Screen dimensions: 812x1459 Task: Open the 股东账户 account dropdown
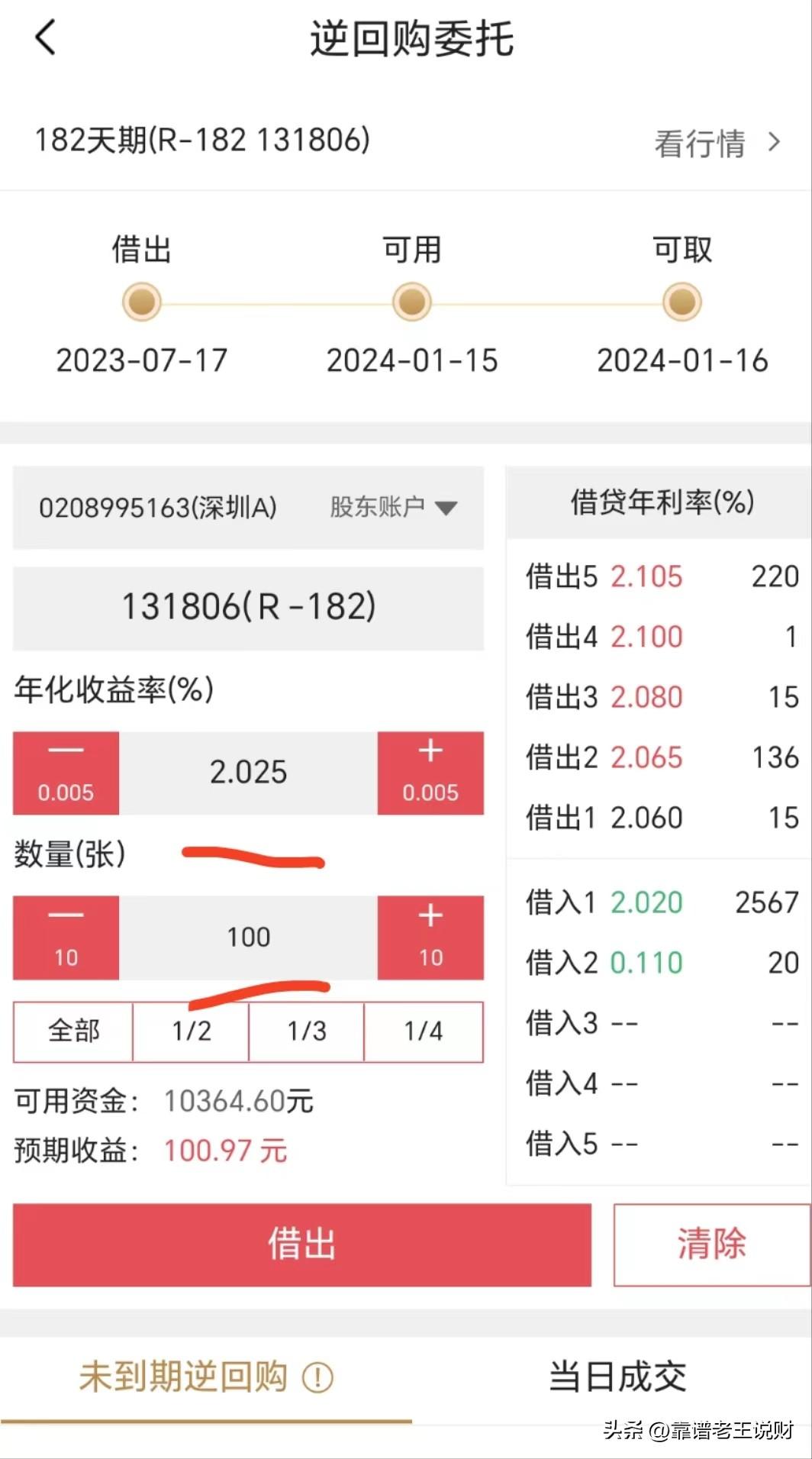click(393, 507)
